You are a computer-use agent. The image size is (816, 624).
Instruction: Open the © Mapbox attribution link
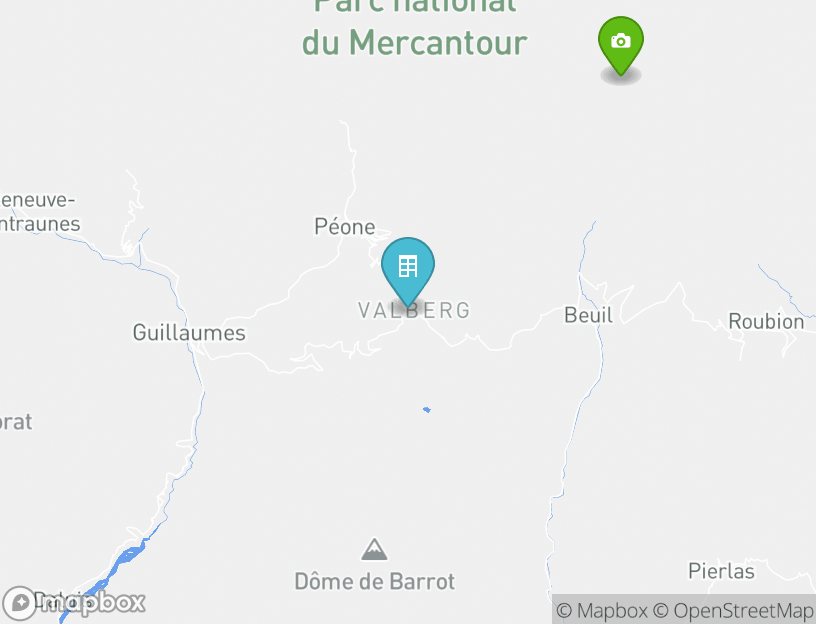tap(601, 610)
